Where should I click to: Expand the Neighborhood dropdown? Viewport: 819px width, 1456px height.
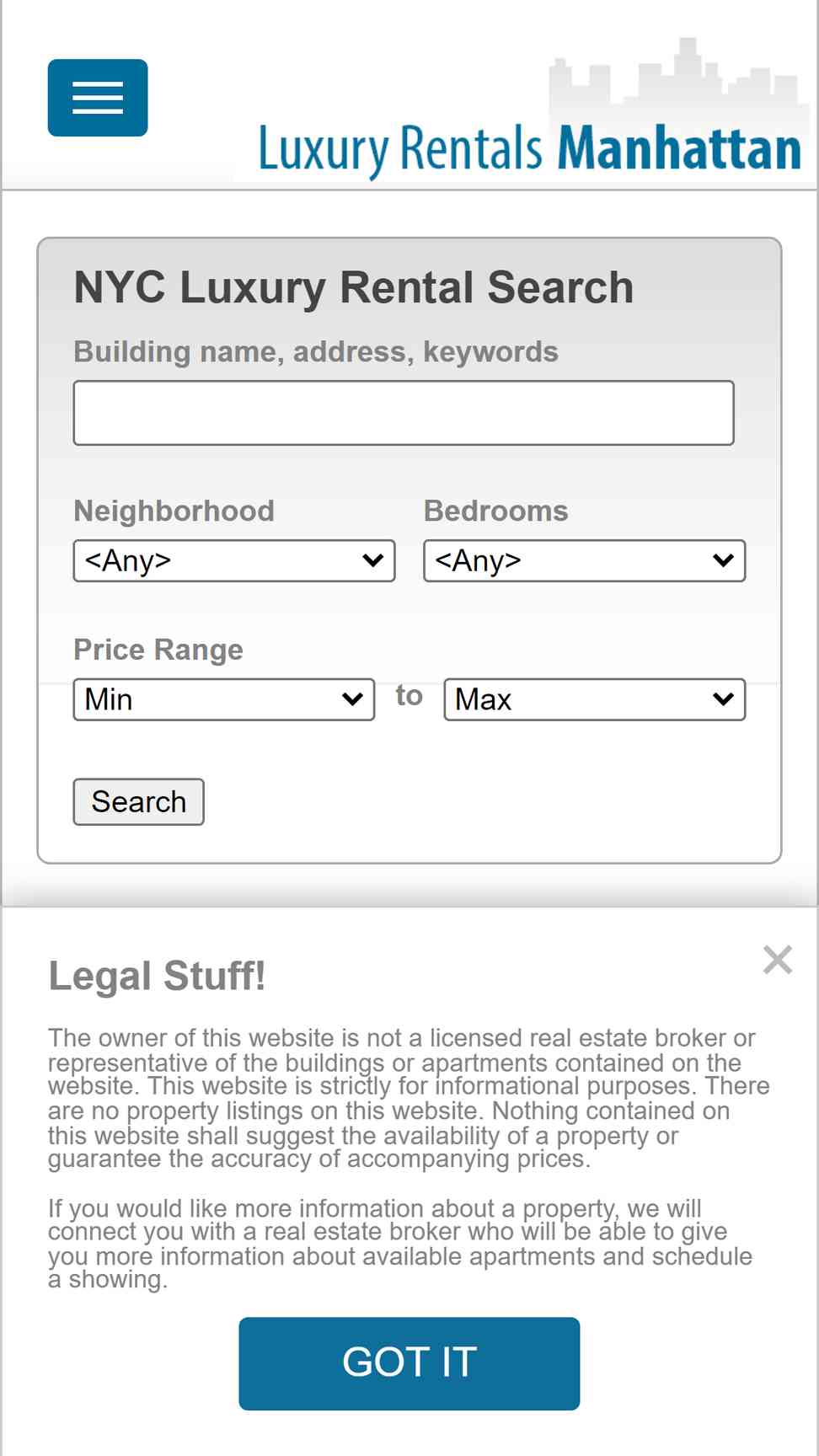tap(234, 560)
